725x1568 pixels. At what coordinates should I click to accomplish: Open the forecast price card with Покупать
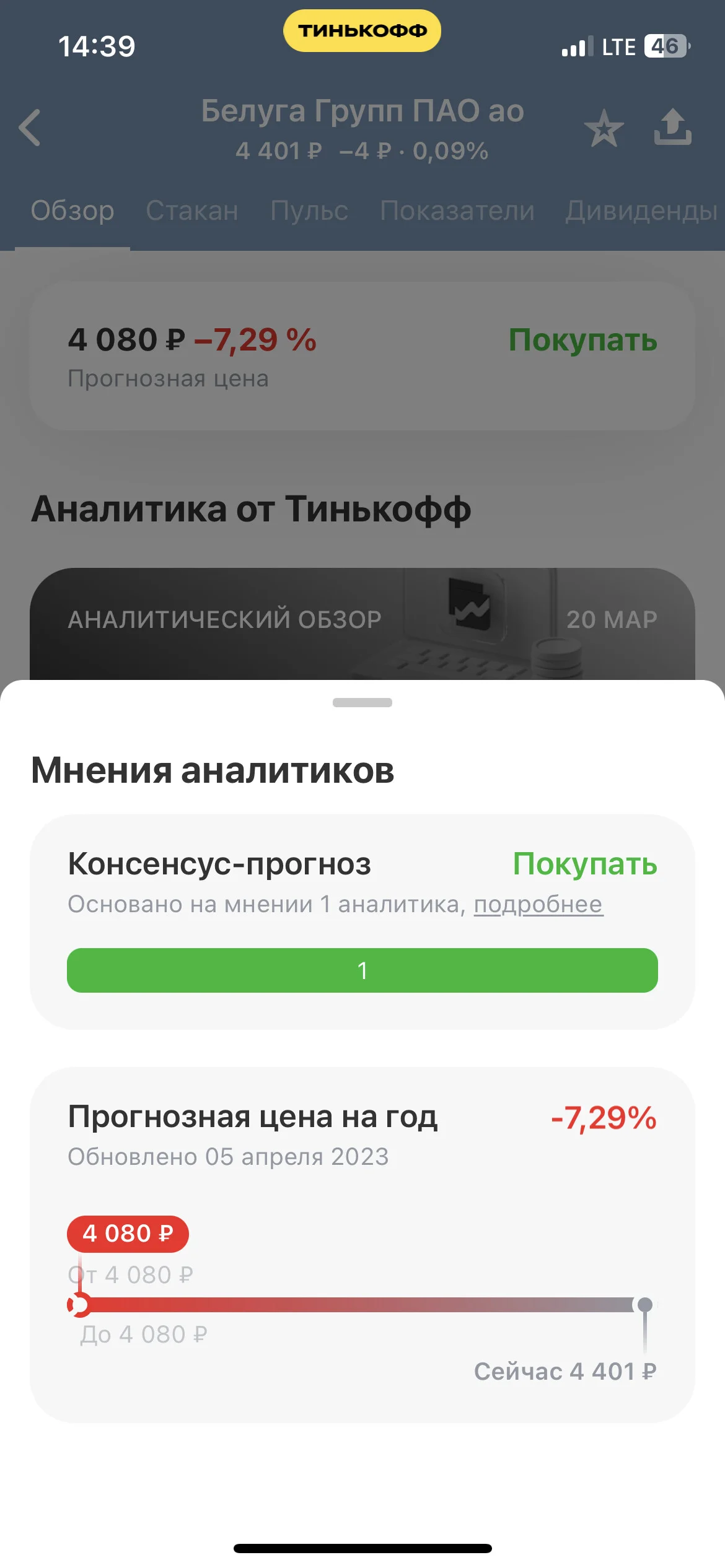[x=362, y=356]
